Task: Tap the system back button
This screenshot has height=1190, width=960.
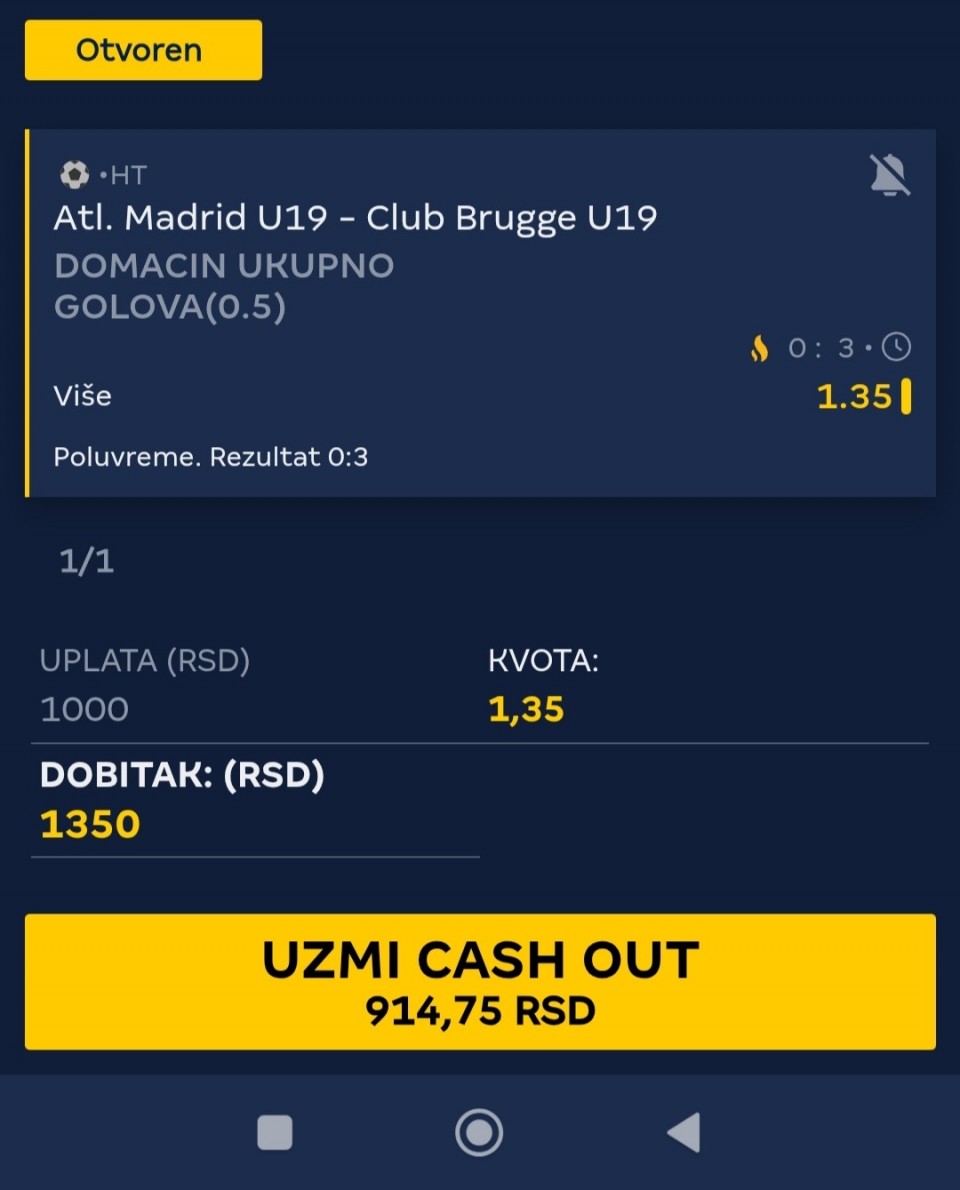Action: pyautogui.click(x=684, y=1133)
